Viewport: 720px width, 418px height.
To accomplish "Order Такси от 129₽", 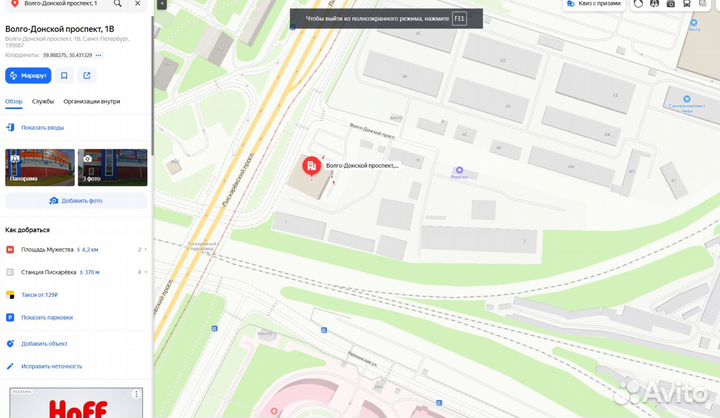I will (40, 295).
